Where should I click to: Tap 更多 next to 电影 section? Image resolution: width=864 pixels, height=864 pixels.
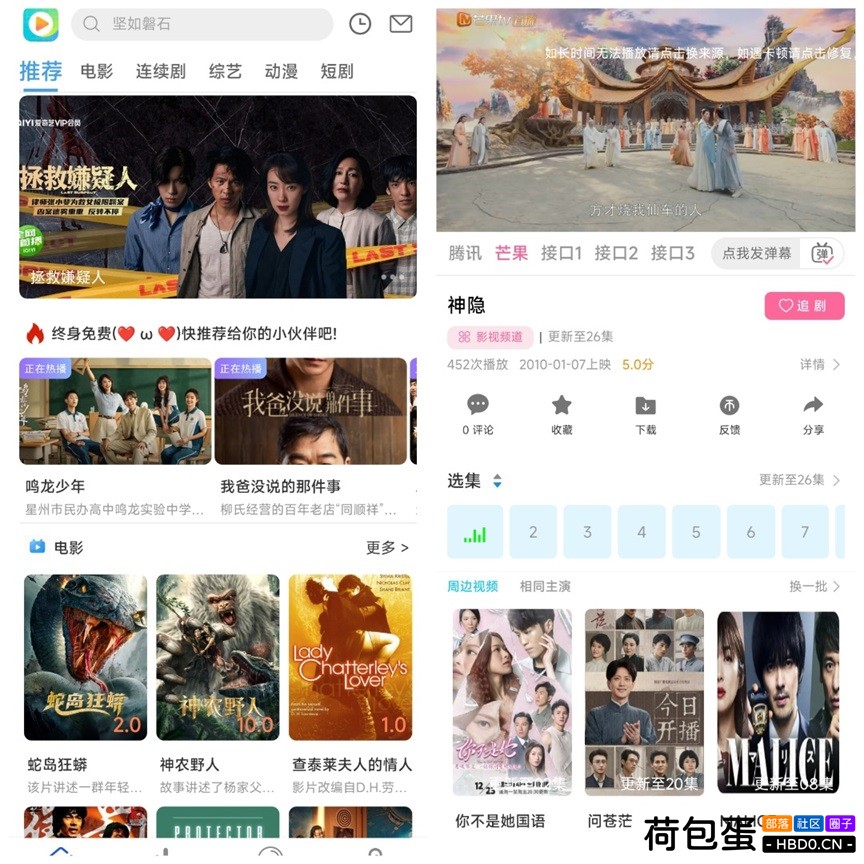click(x=387, y=547)
